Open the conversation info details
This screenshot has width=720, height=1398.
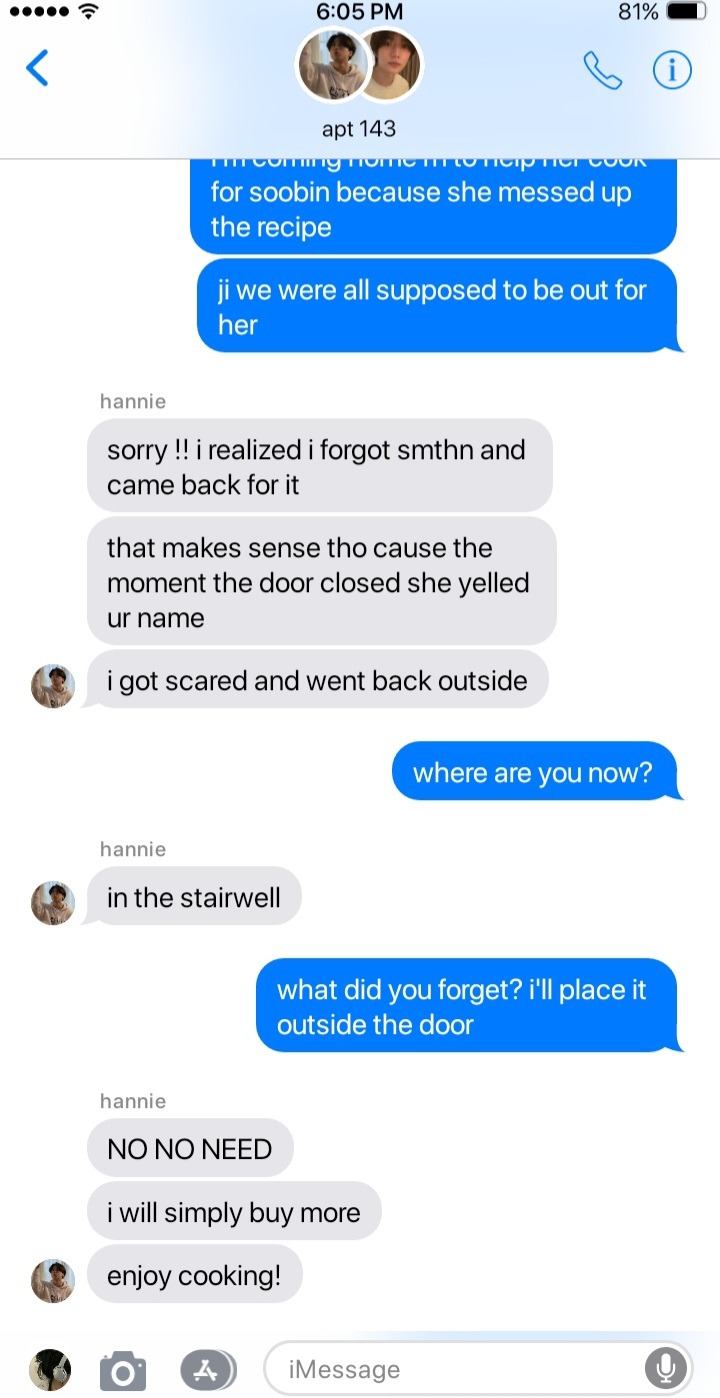(672, 70)
